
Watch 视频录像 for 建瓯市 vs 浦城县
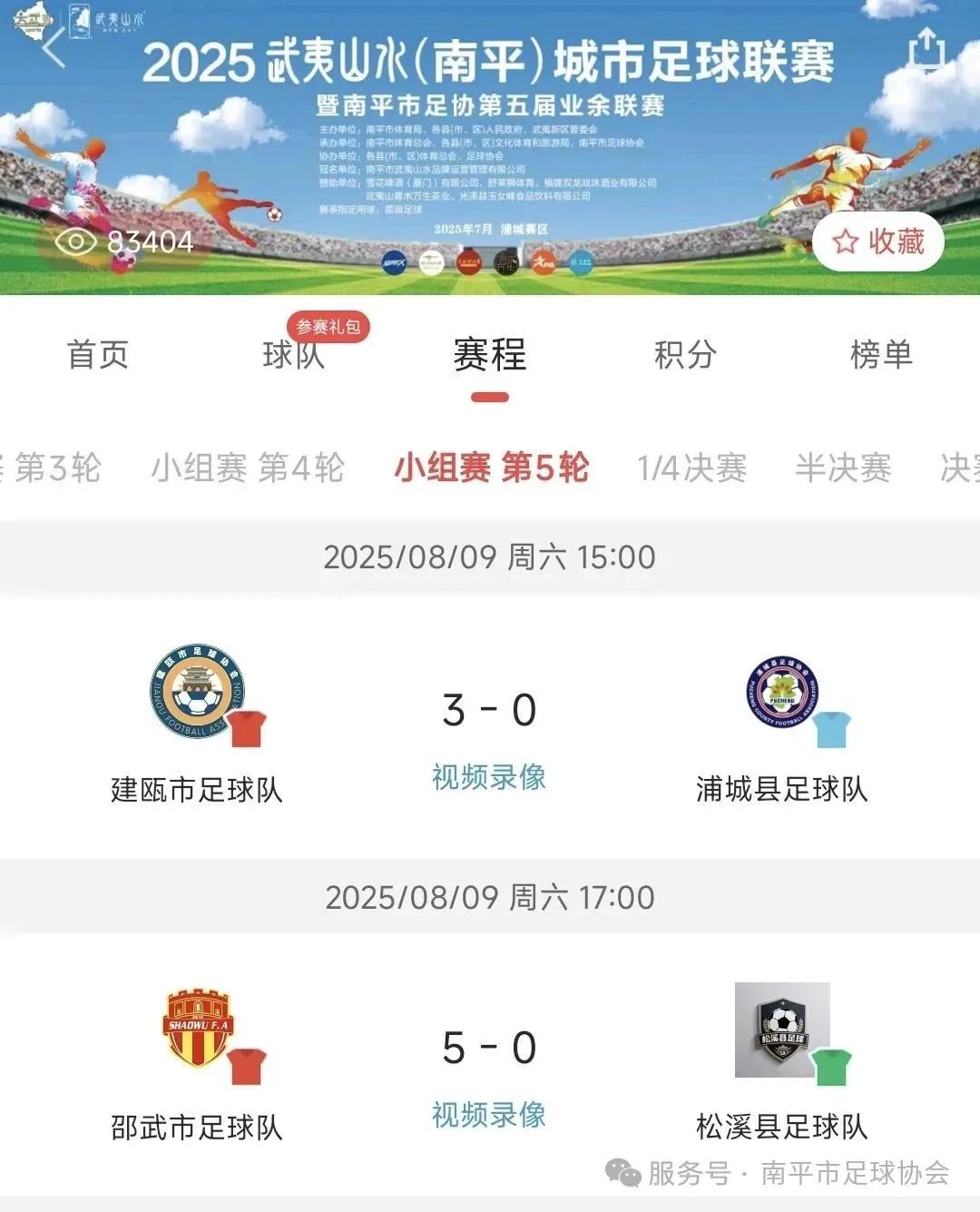489,777
